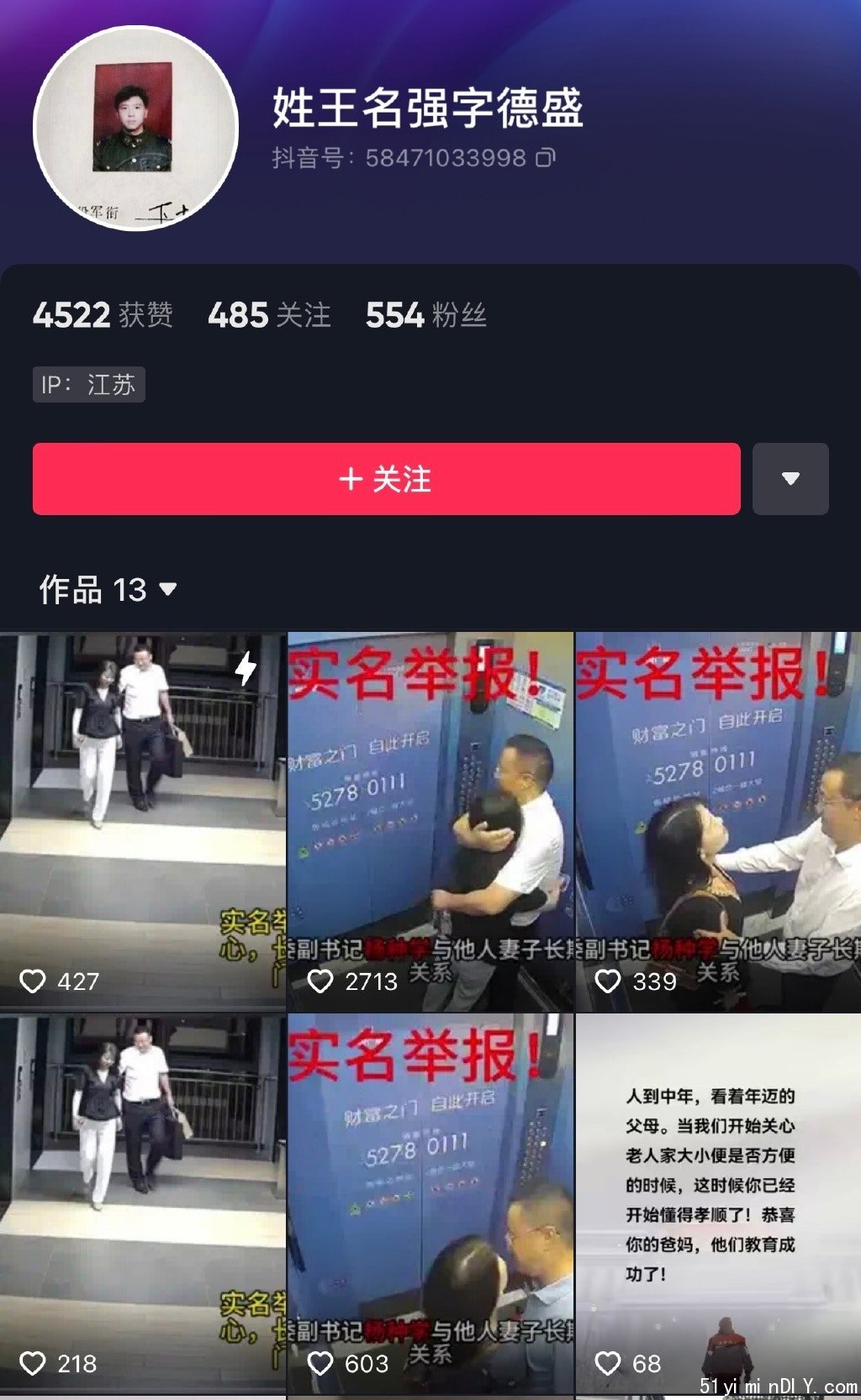The height and width of the screenshot is (1400, 861).
Task: Open the text video with 68 likes
Action: click(x=717, y=1202)
